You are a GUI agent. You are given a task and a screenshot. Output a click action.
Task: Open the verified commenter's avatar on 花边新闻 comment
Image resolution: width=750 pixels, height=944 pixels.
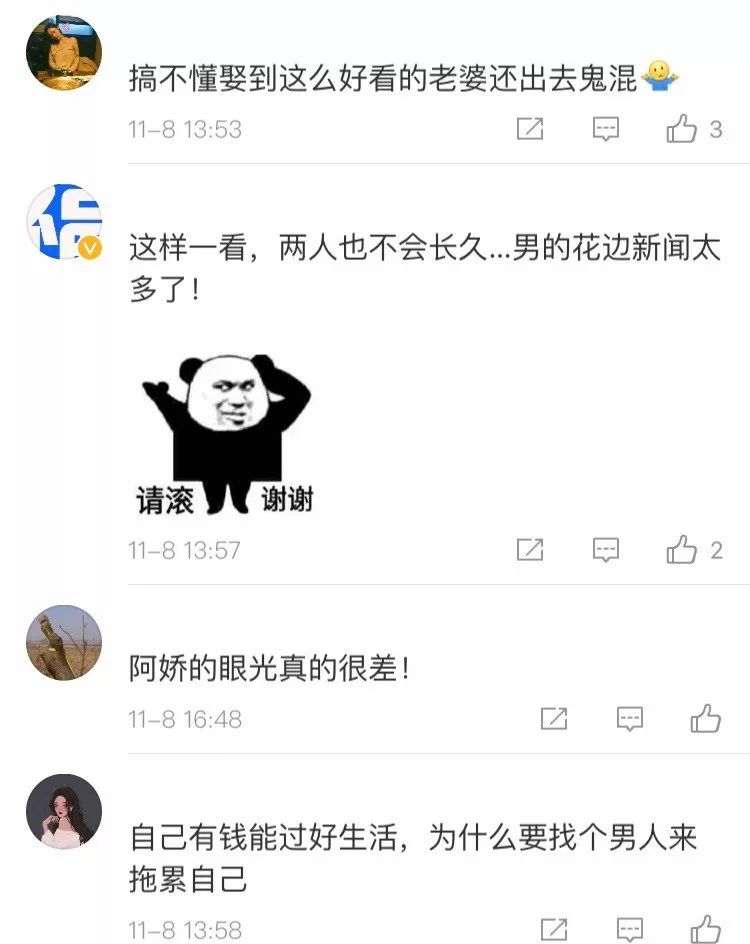coord(63,221)
